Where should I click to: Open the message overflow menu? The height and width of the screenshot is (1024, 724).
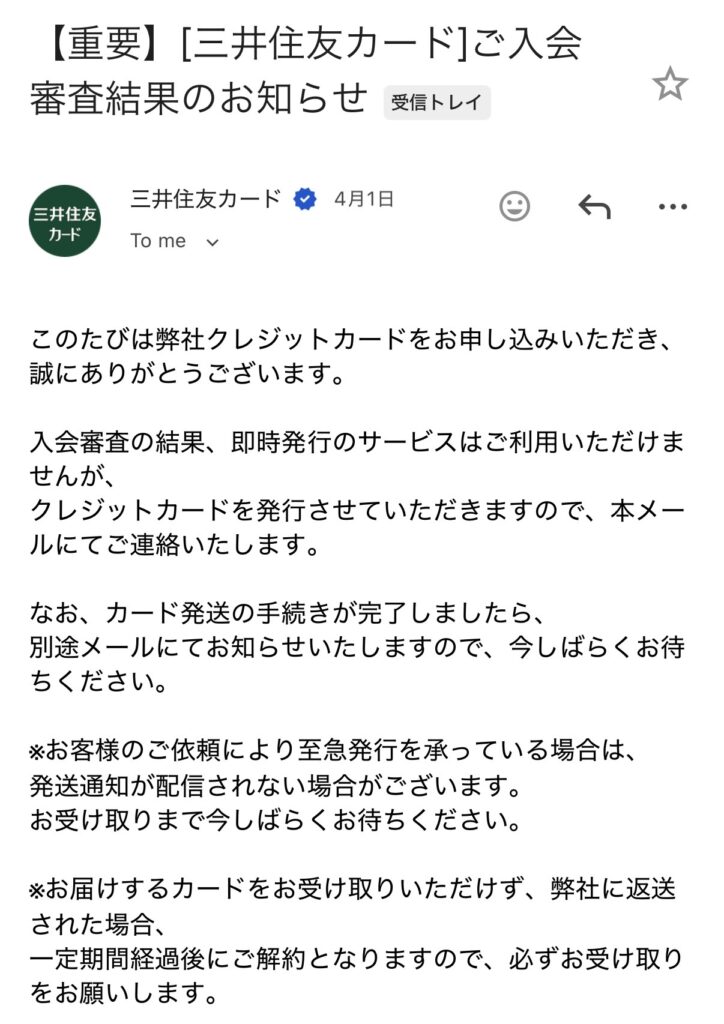tap(672, 207)
